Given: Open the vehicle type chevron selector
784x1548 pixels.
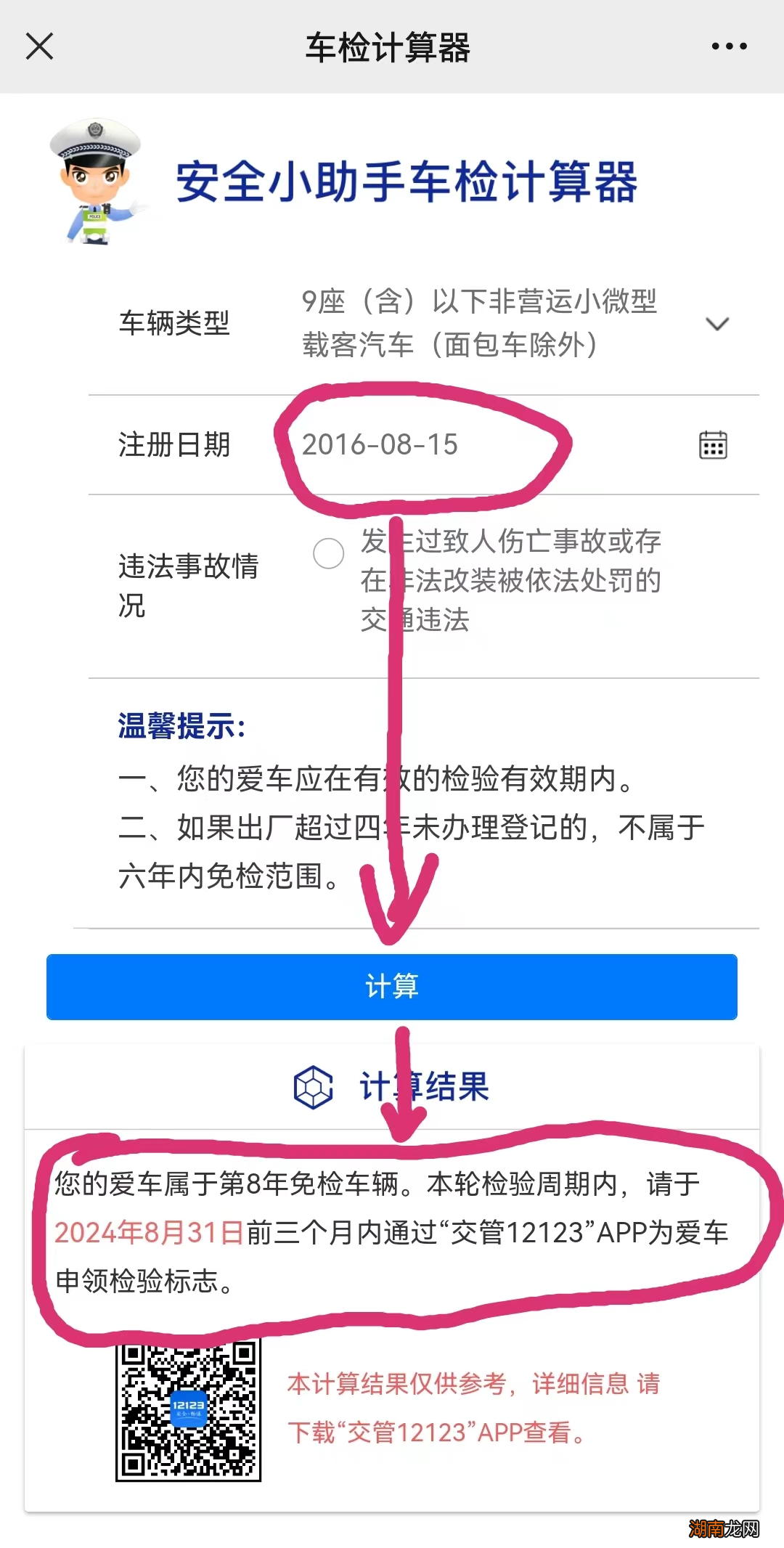Looking at the screenshot, I should [717, 325].
